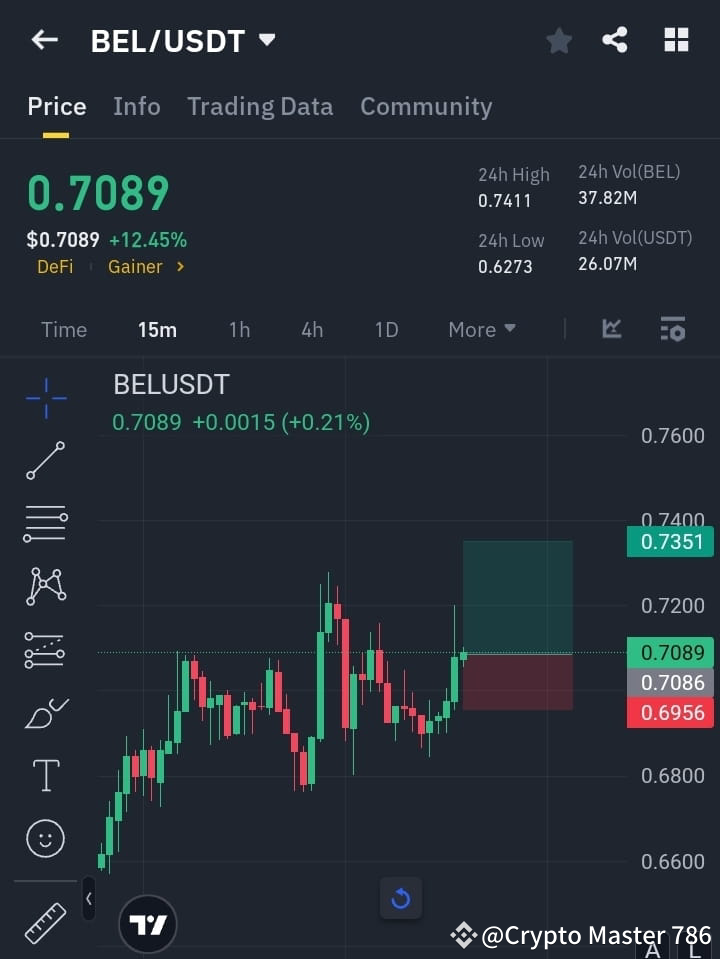
Task: Open the share icon
Action: coord(615,40)
